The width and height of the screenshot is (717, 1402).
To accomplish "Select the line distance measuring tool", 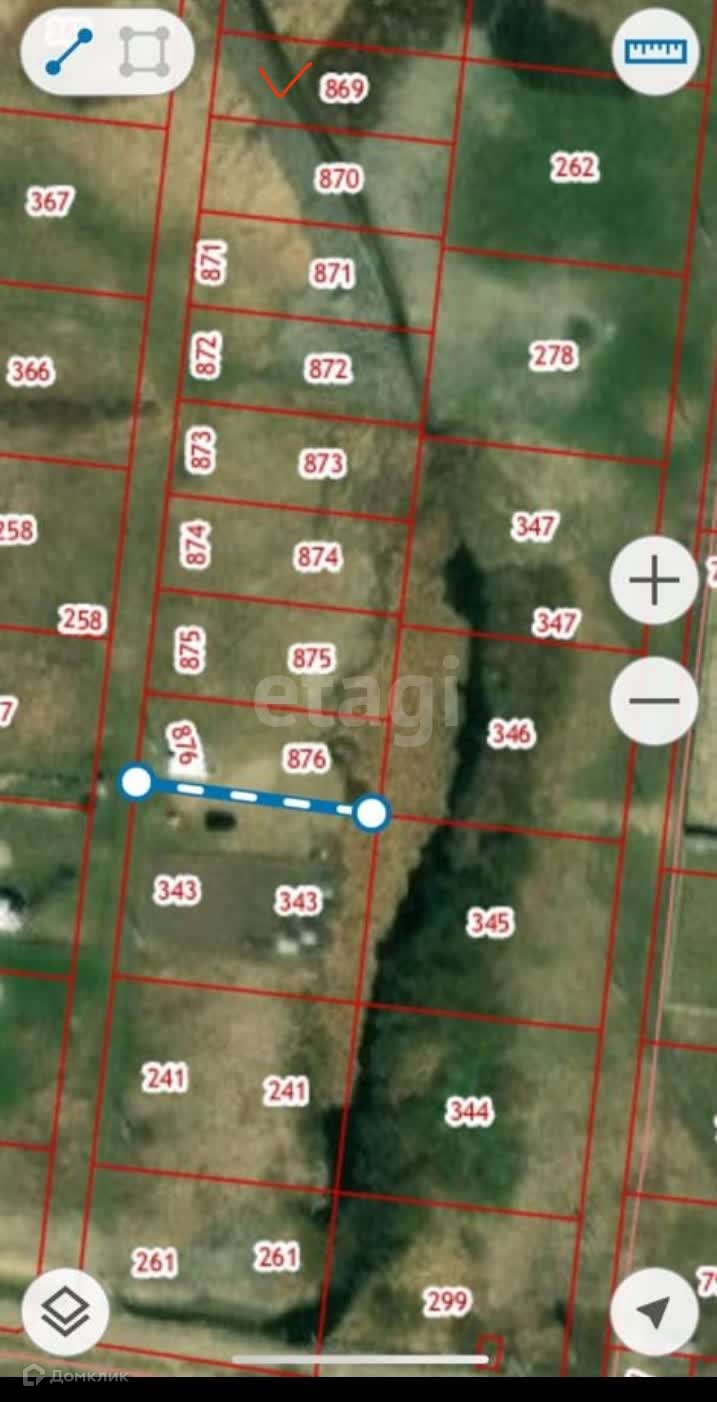I will pos(70,52).
